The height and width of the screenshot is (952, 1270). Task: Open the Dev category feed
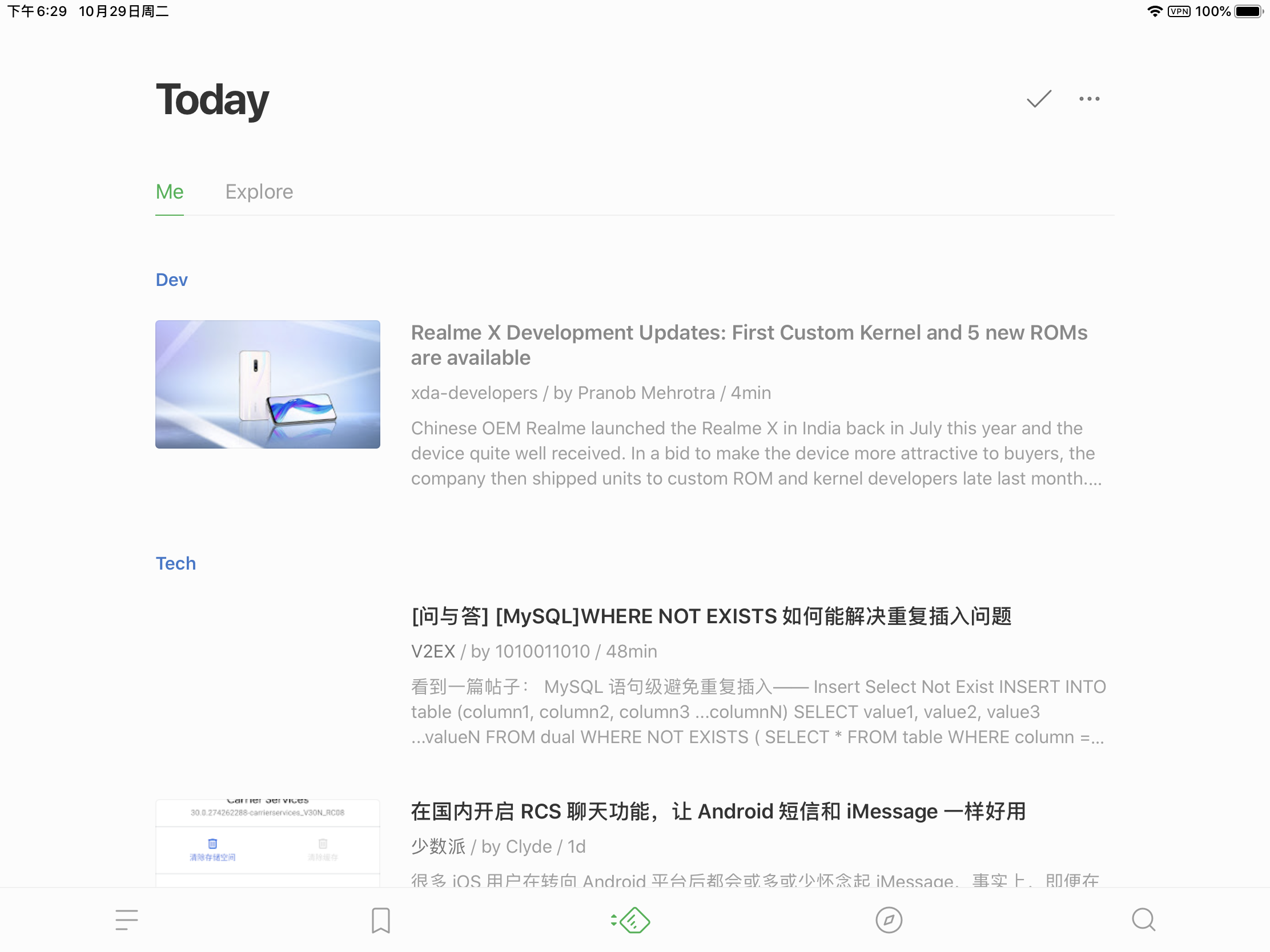[171, 280]
